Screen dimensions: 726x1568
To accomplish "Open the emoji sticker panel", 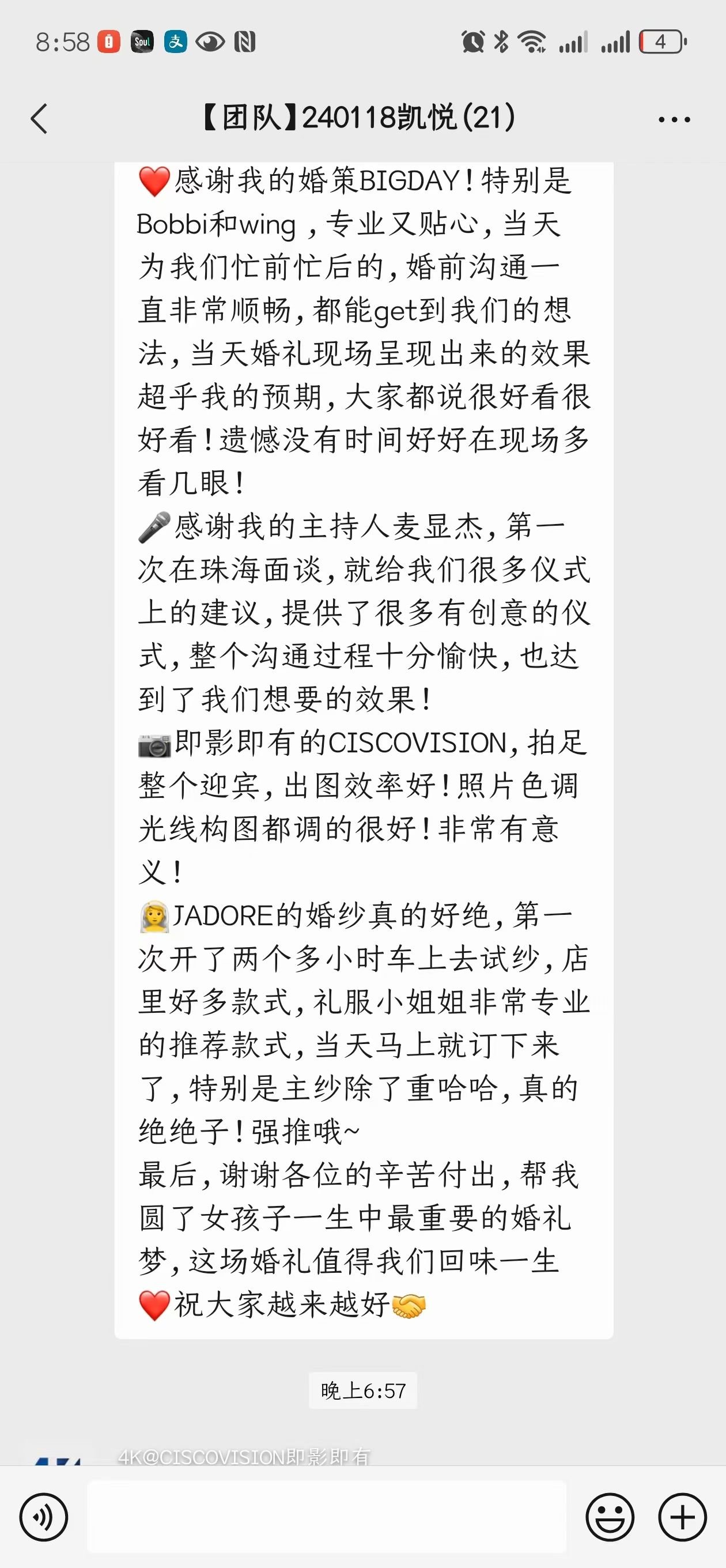I will tap(610, 1517).
